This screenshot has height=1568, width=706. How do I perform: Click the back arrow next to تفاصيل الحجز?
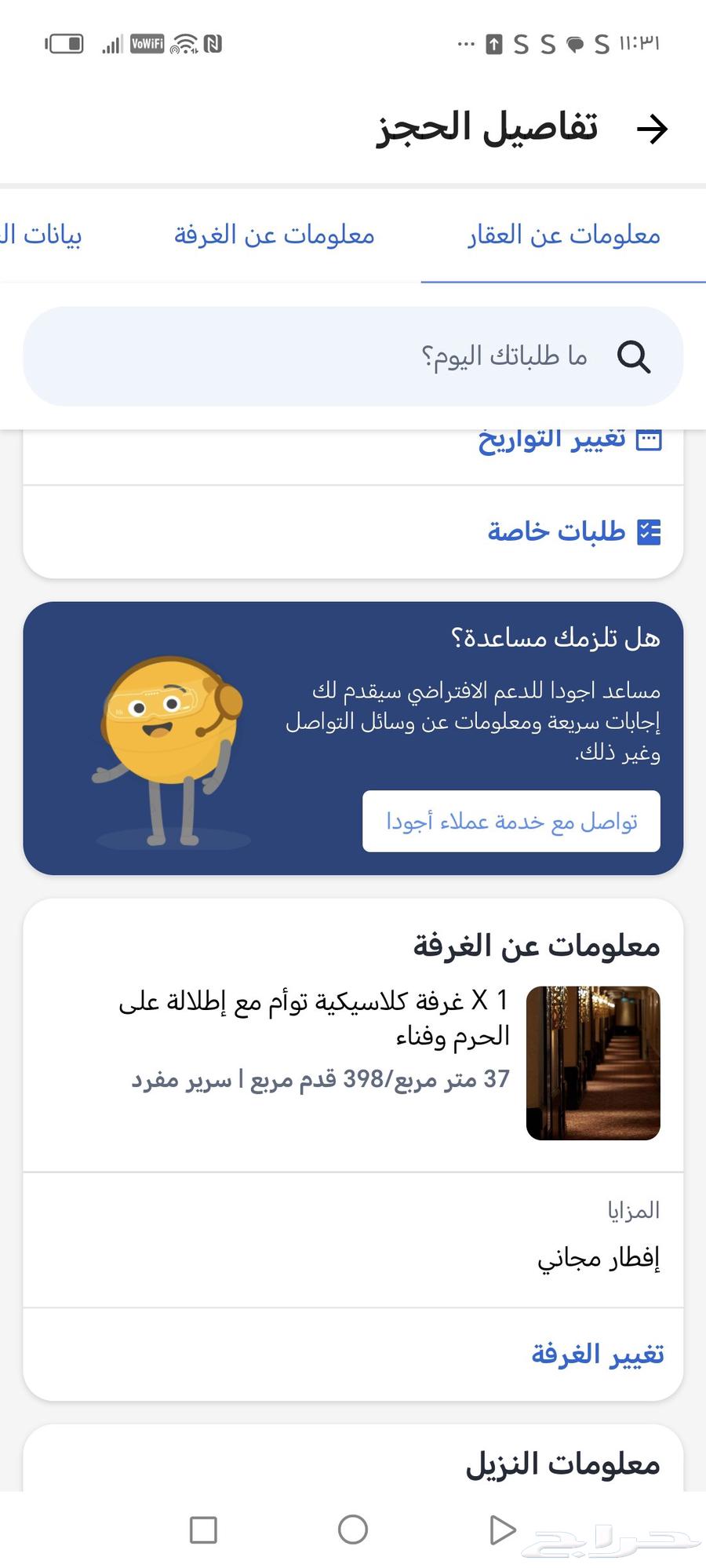653,129
